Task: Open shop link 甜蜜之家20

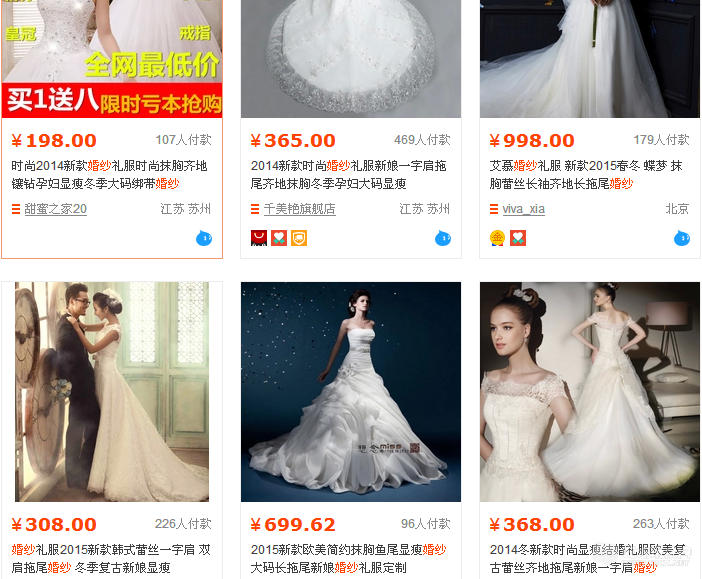Action: tap(55, 209)
